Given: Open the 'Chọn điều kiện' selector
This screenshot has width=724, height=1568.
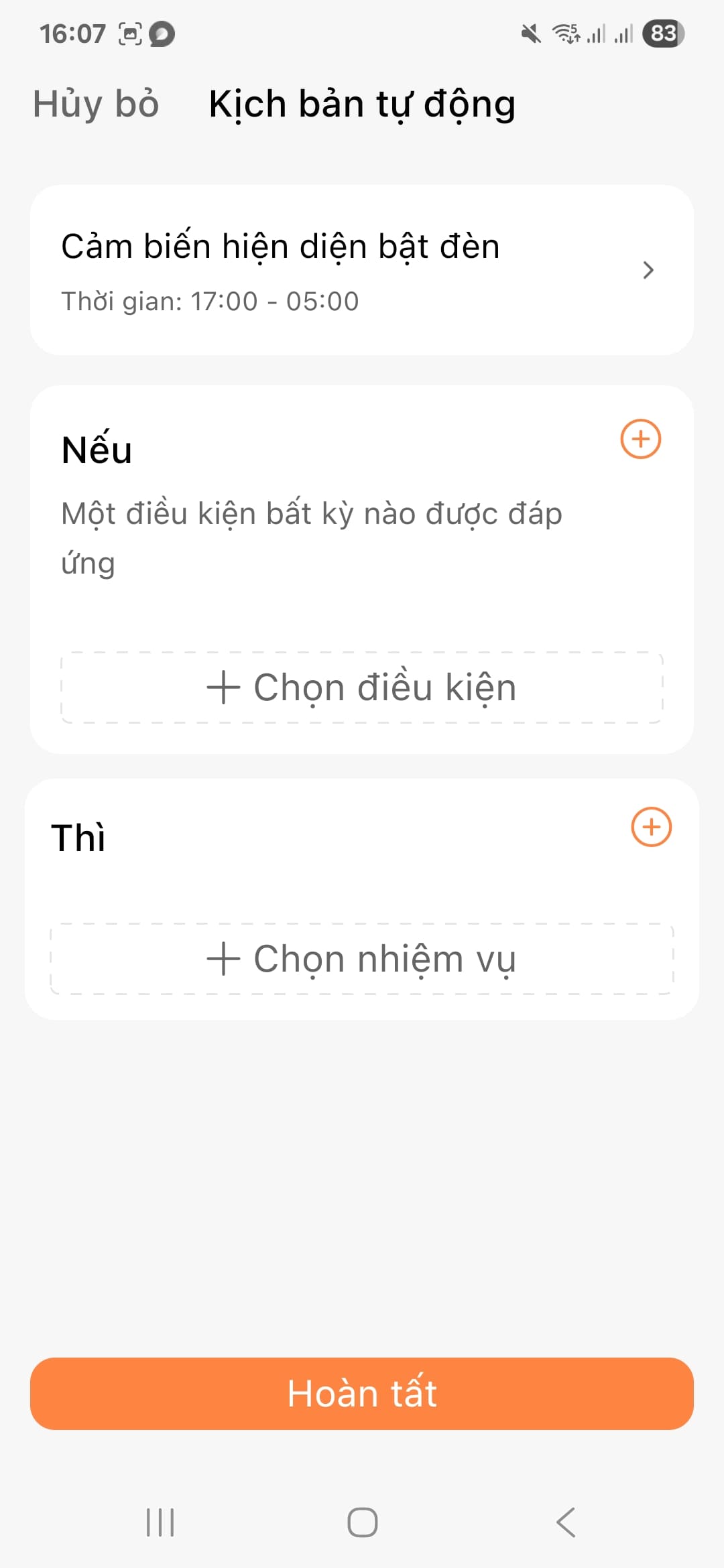Looking at the screenshot, I should tap(362, 687).
